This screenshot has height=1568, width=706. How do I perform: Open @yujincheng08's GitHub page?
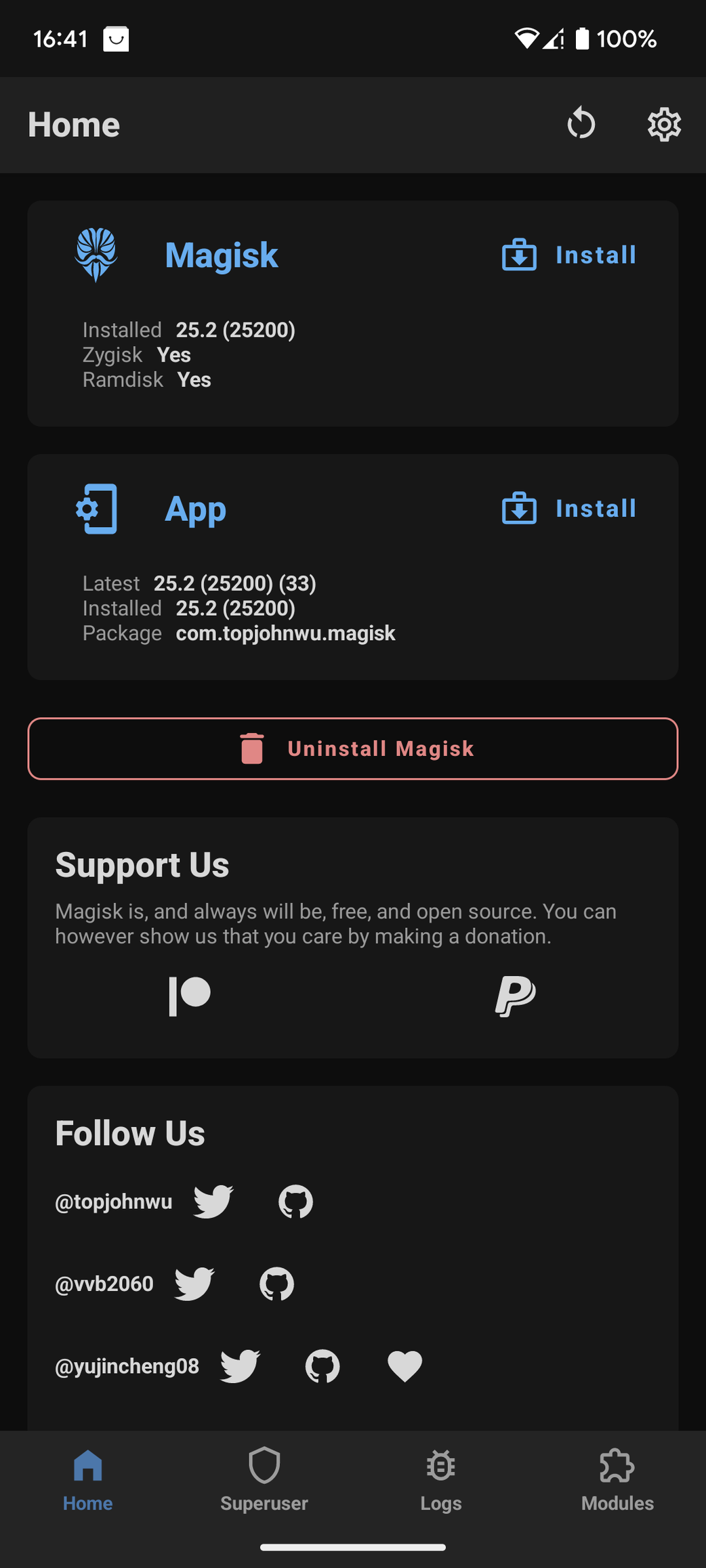[323, 1366]
